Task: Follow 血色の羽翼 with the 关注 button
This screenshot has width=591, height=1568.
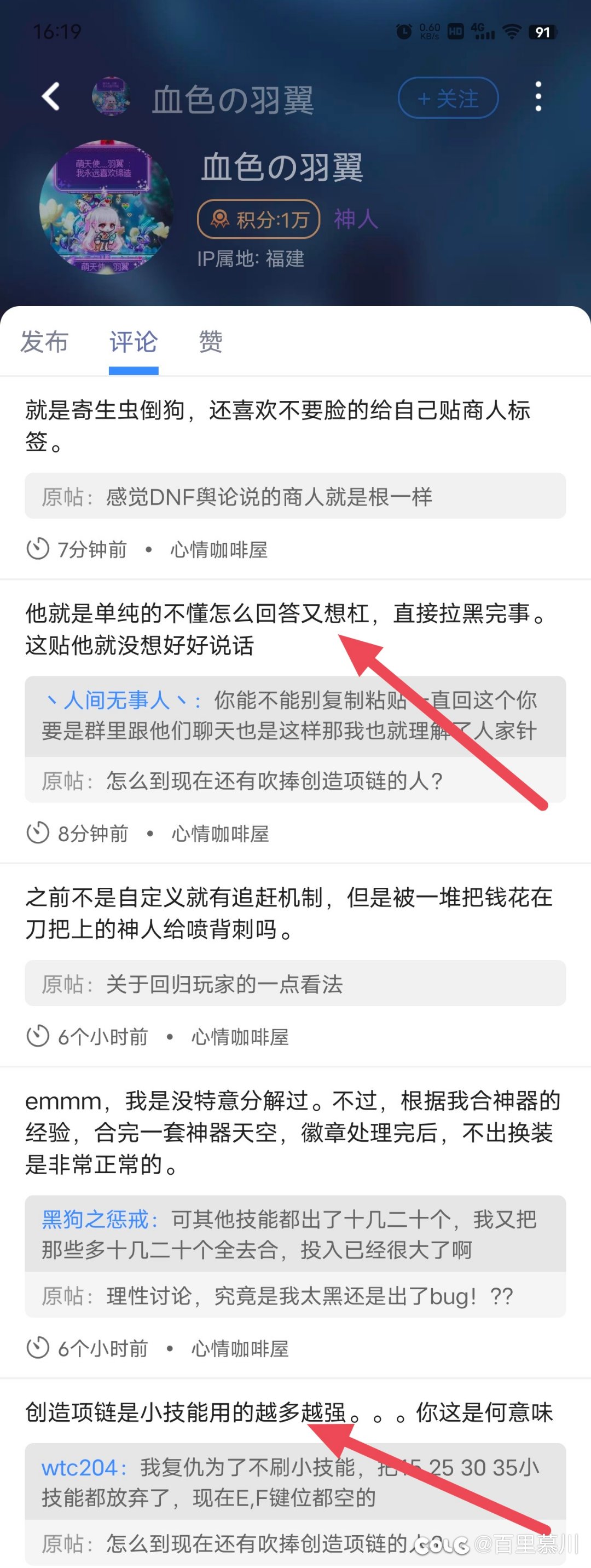Action: pyautogui.click(x=448, y=98)
